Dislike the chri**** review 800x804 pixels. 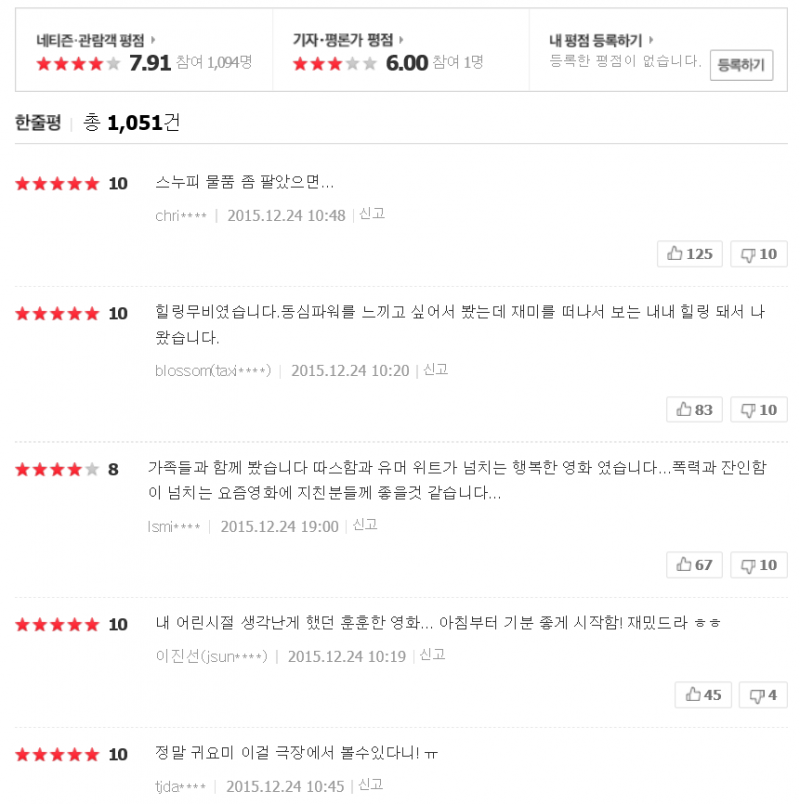pyautogui.click(x=758, y=254)
